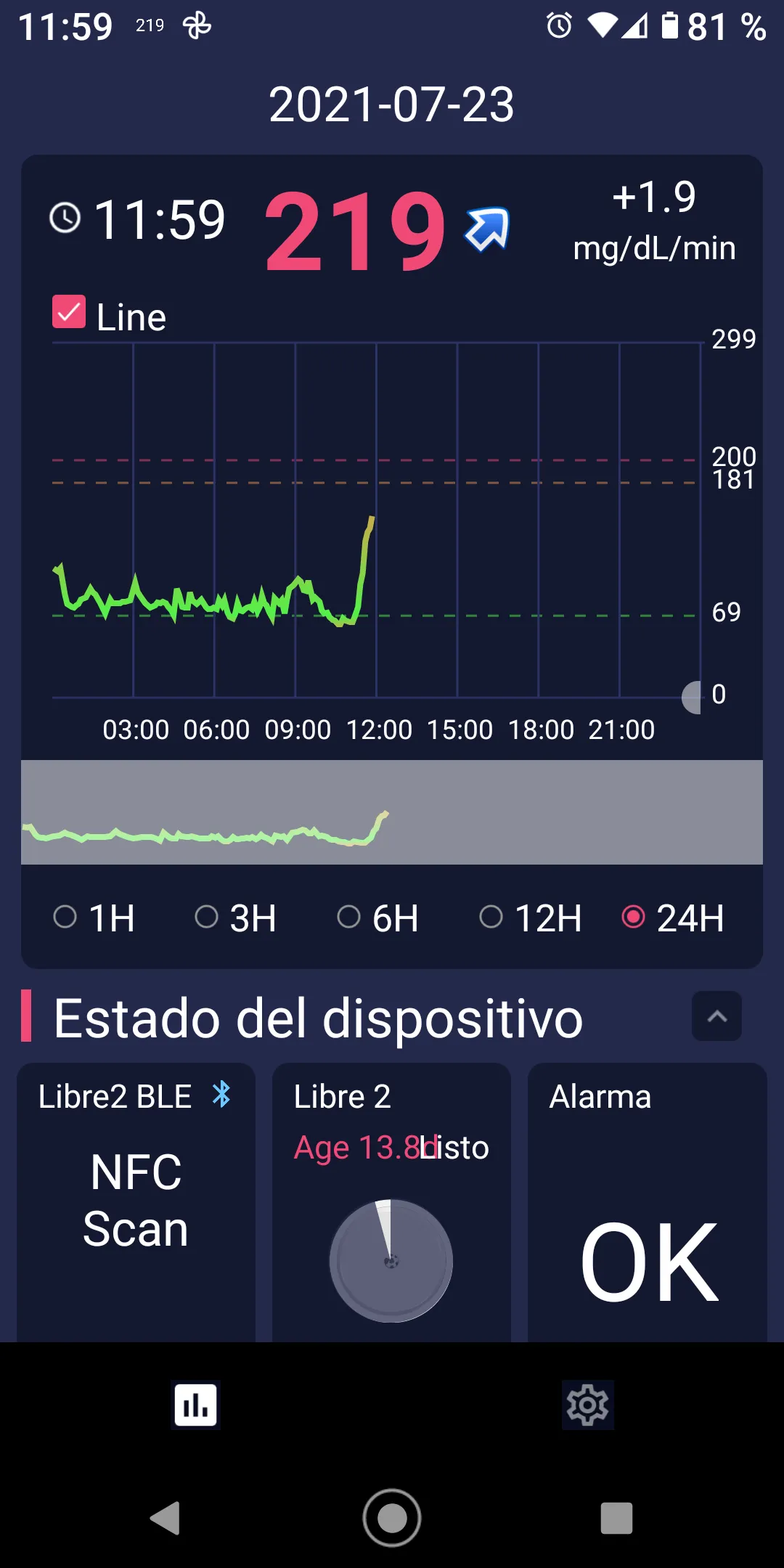Select the 3H time range option

click(236, 918)
